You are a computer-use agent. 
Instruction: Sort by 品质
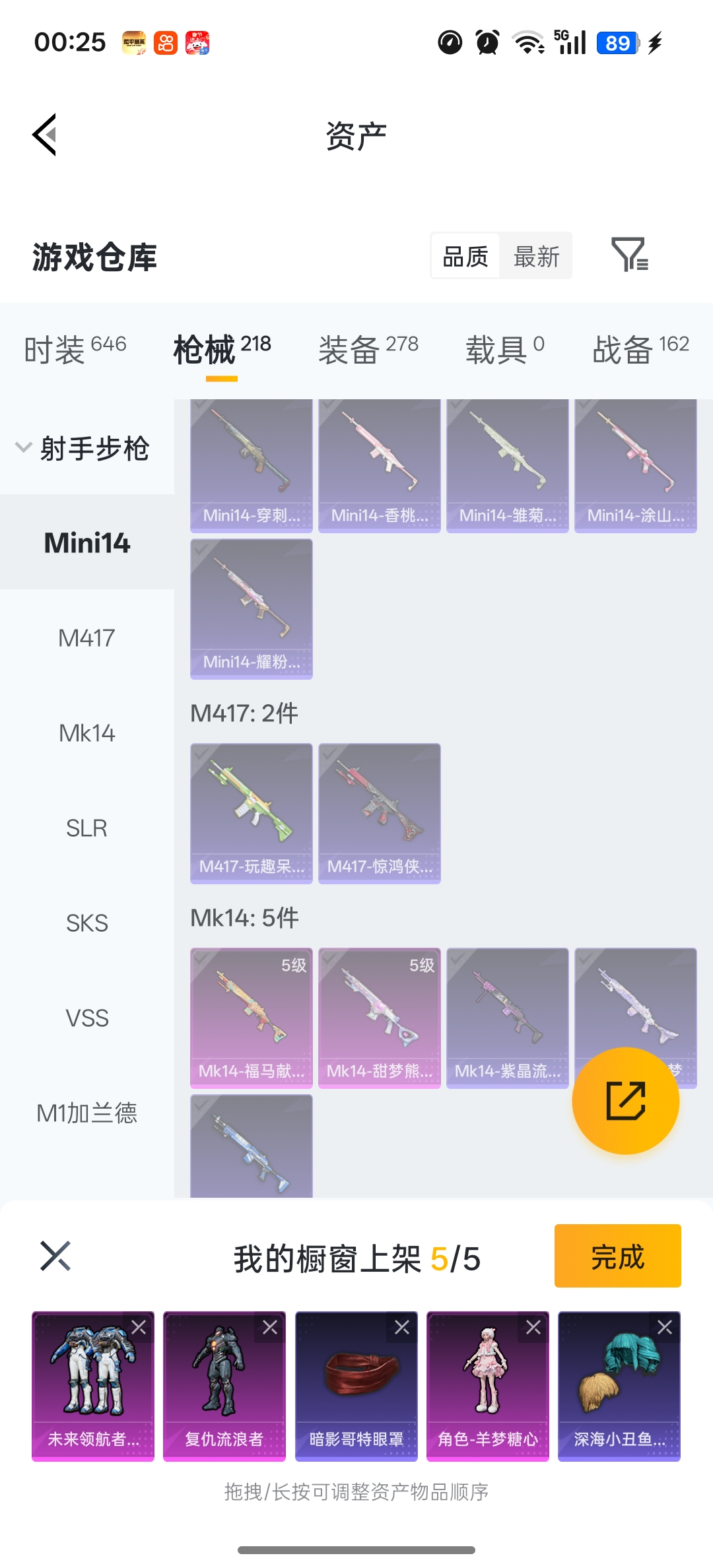465,257
